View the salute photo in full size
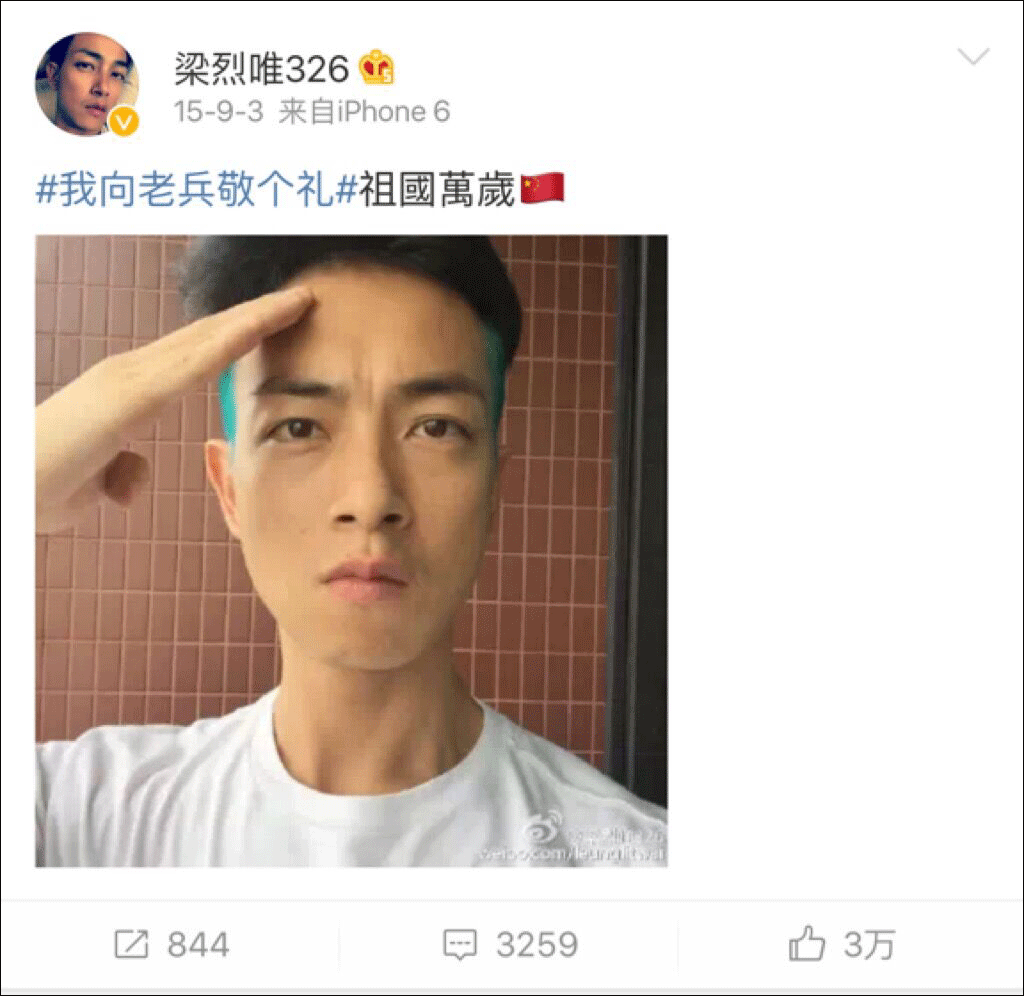1024x996 pixels. [351, 551]
